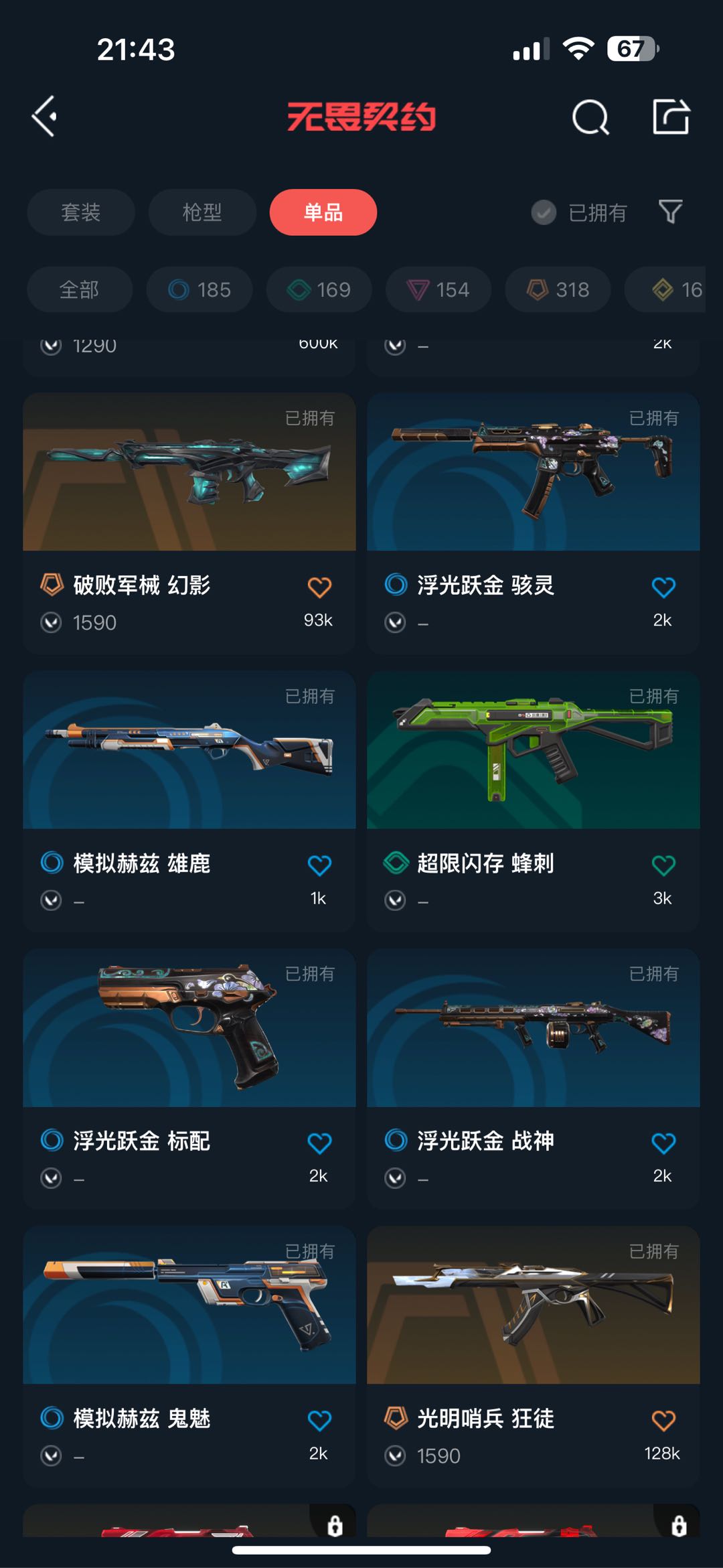Filter by the 185 tier chip

click(199, 289)
